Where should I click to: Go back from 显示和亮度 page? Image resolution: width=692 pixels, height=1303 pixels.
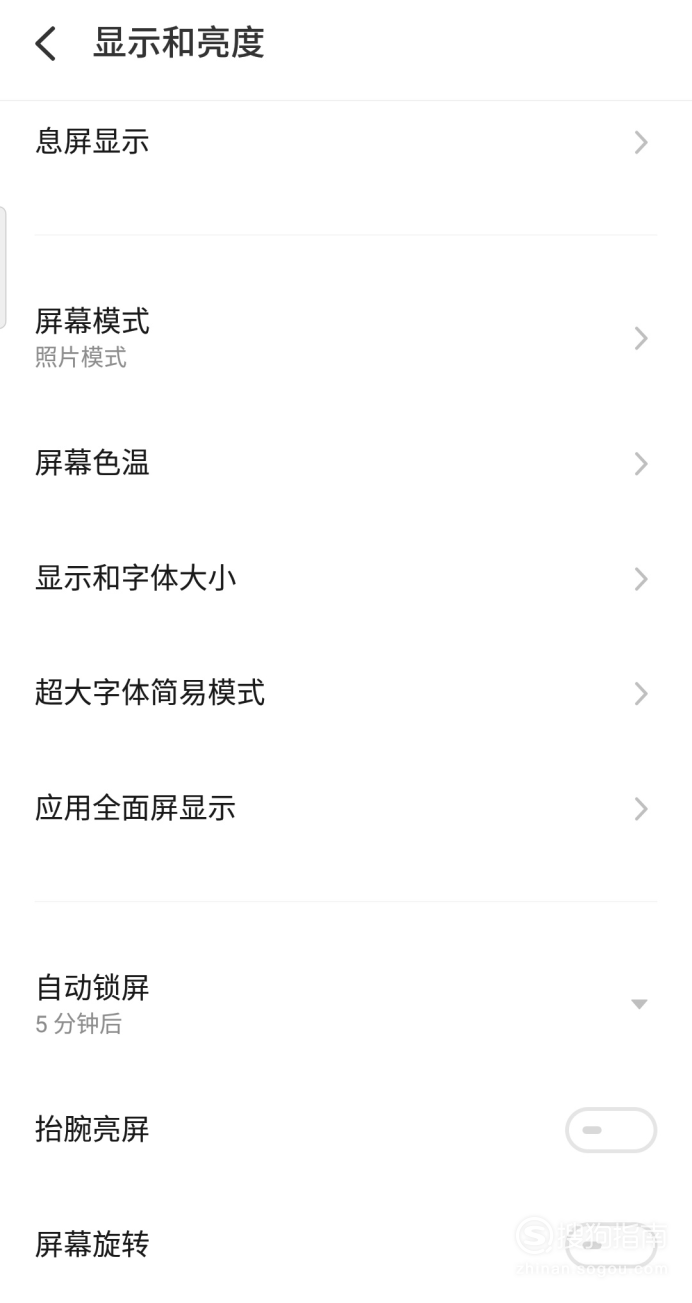pos(46,44)
